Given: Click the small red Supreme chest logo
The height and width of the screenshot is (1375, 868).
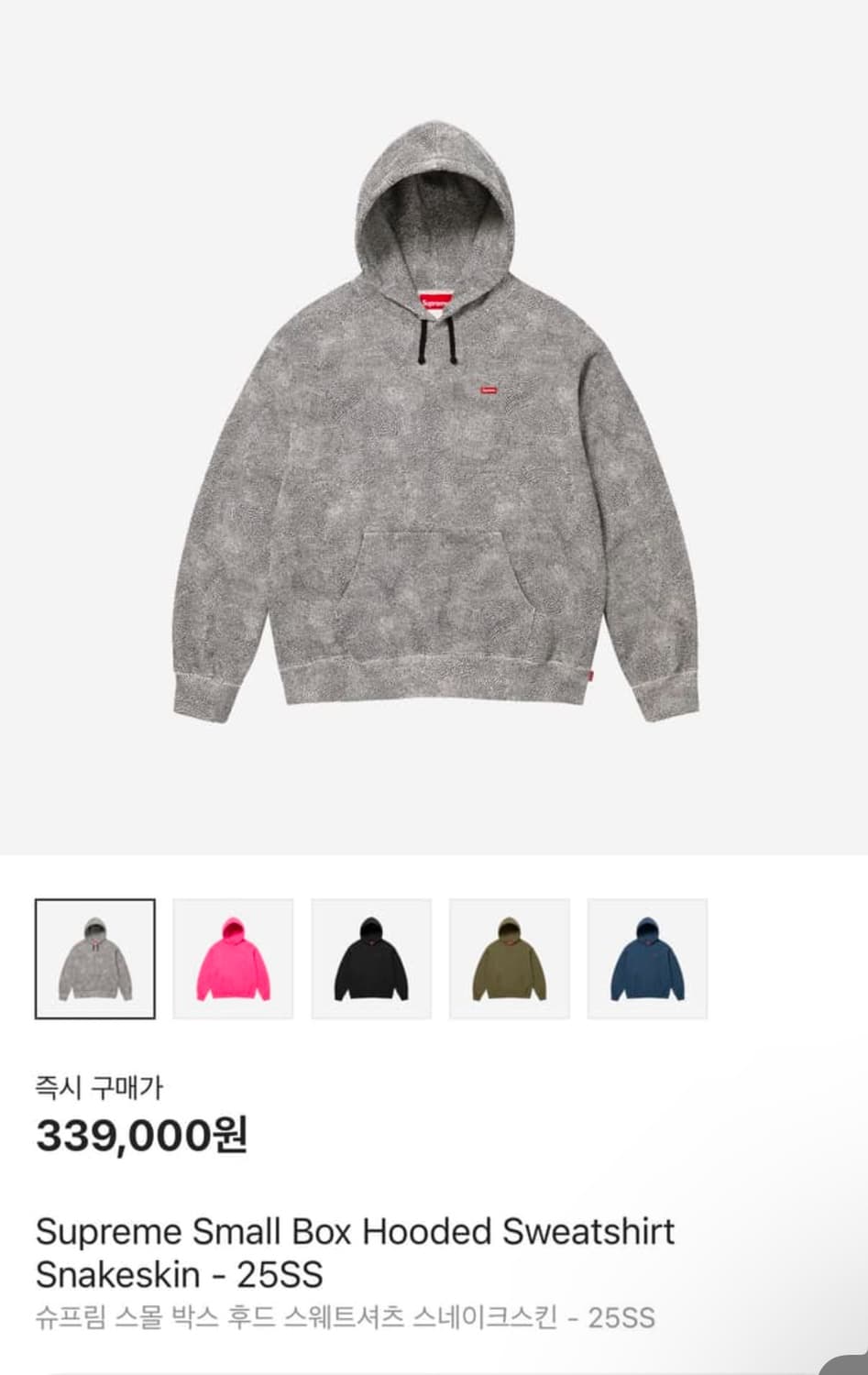Looking at the screenshot, I should click(487, 390).
